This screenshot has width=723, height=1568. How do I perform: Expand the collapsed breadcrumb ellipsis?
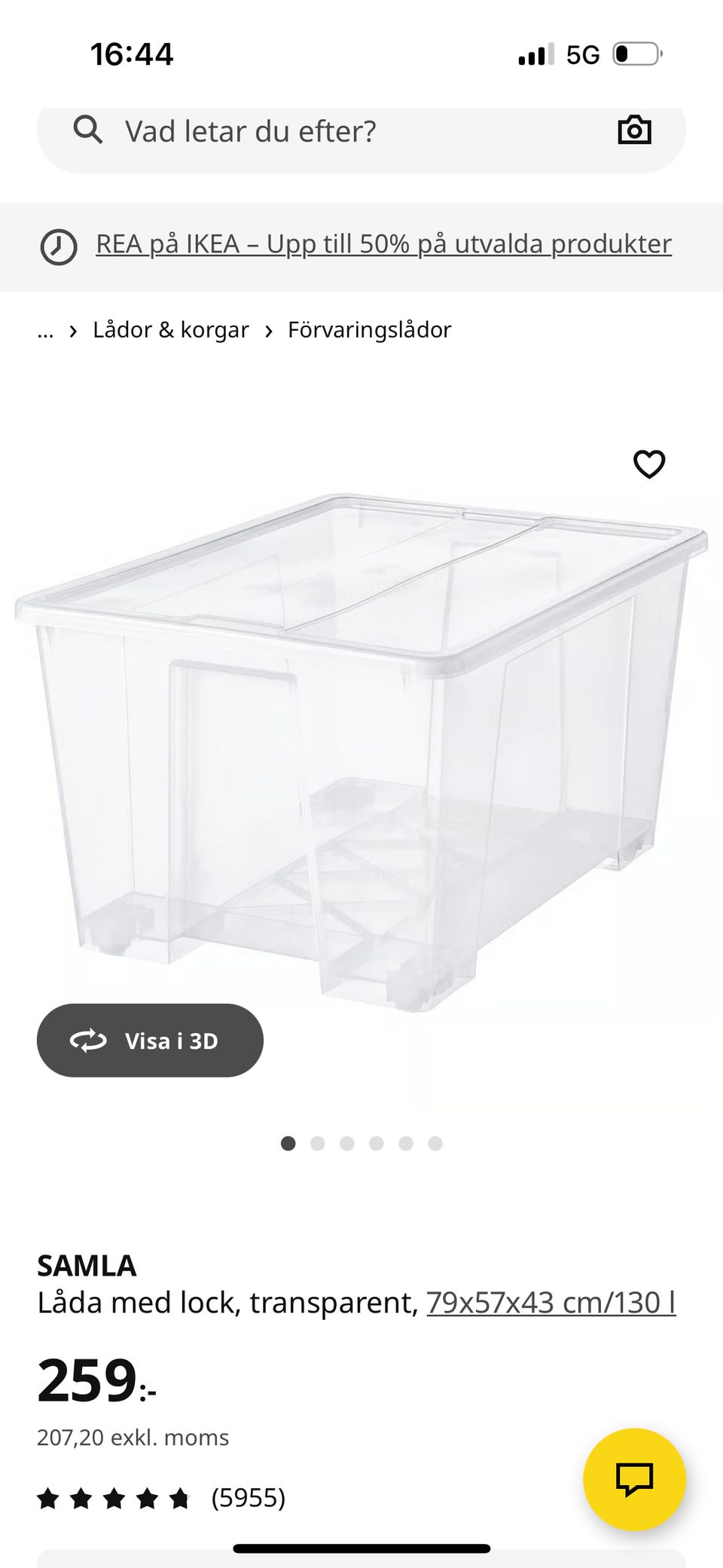(x=45, y=332)
